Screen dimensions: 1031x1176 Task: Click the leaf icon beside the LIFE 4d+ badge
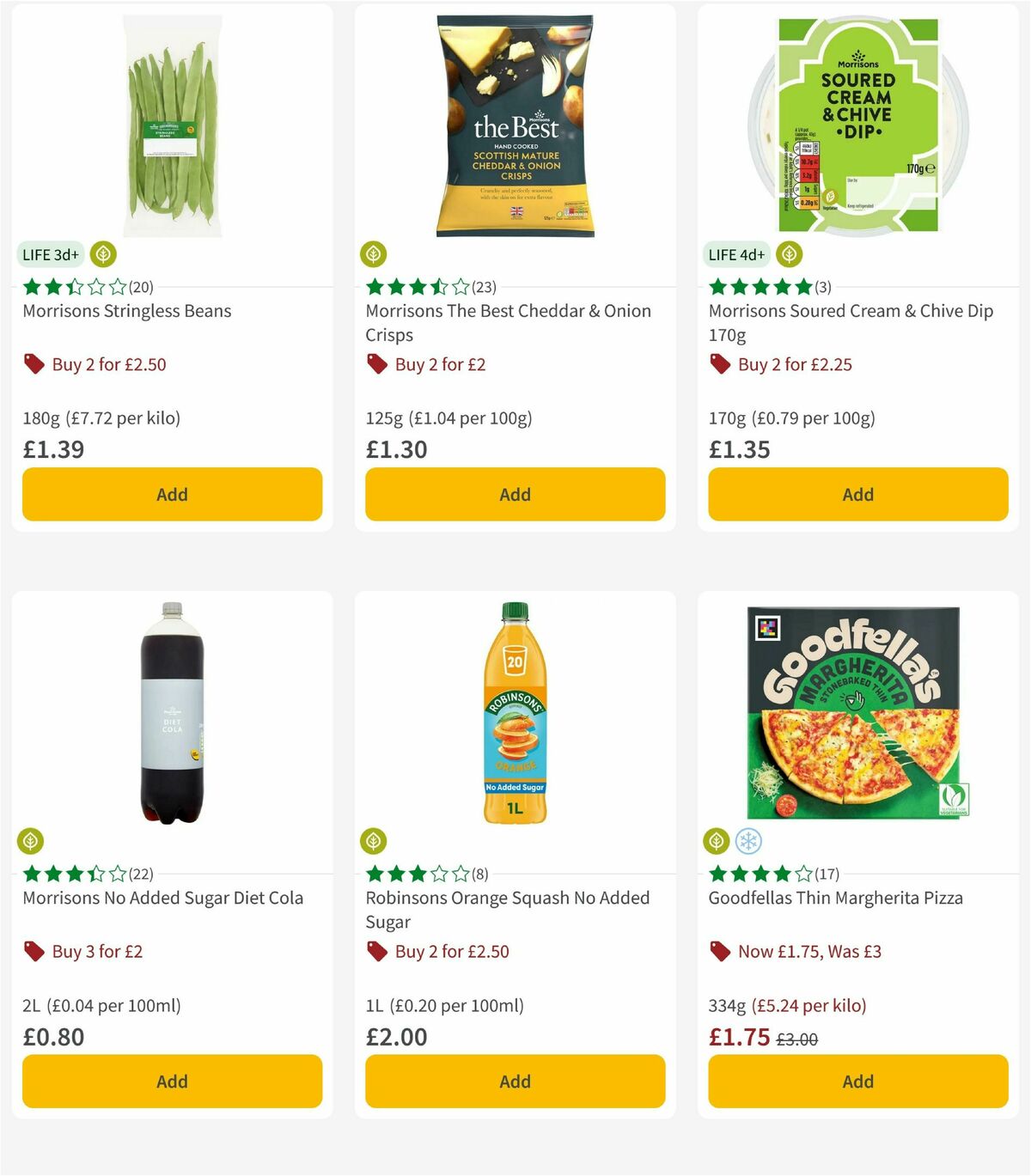pyautogui.click(x=789, y=254)
